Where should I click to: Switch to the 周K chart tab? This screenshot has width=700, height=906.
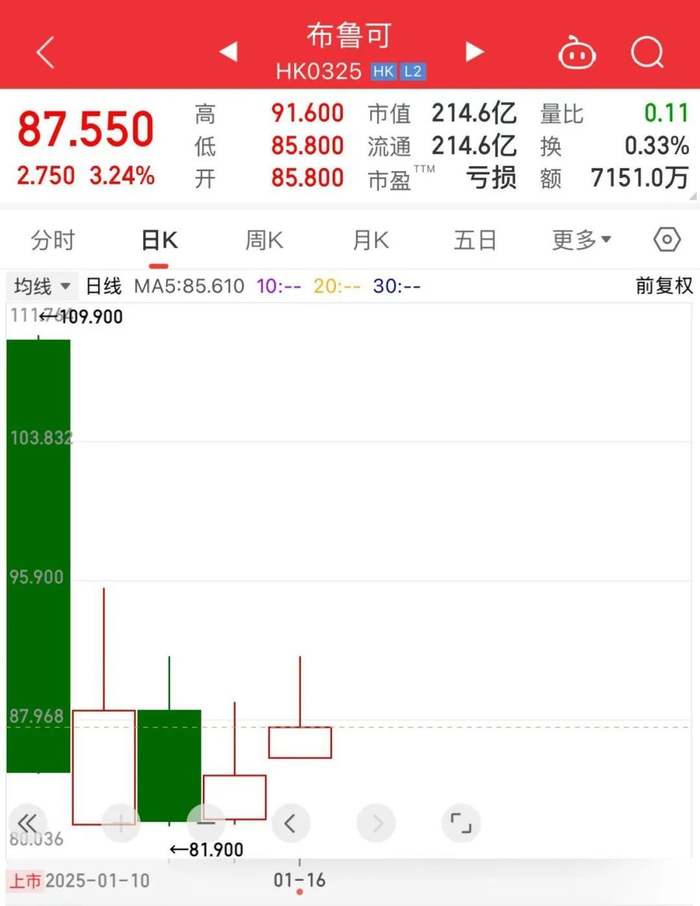265,240
